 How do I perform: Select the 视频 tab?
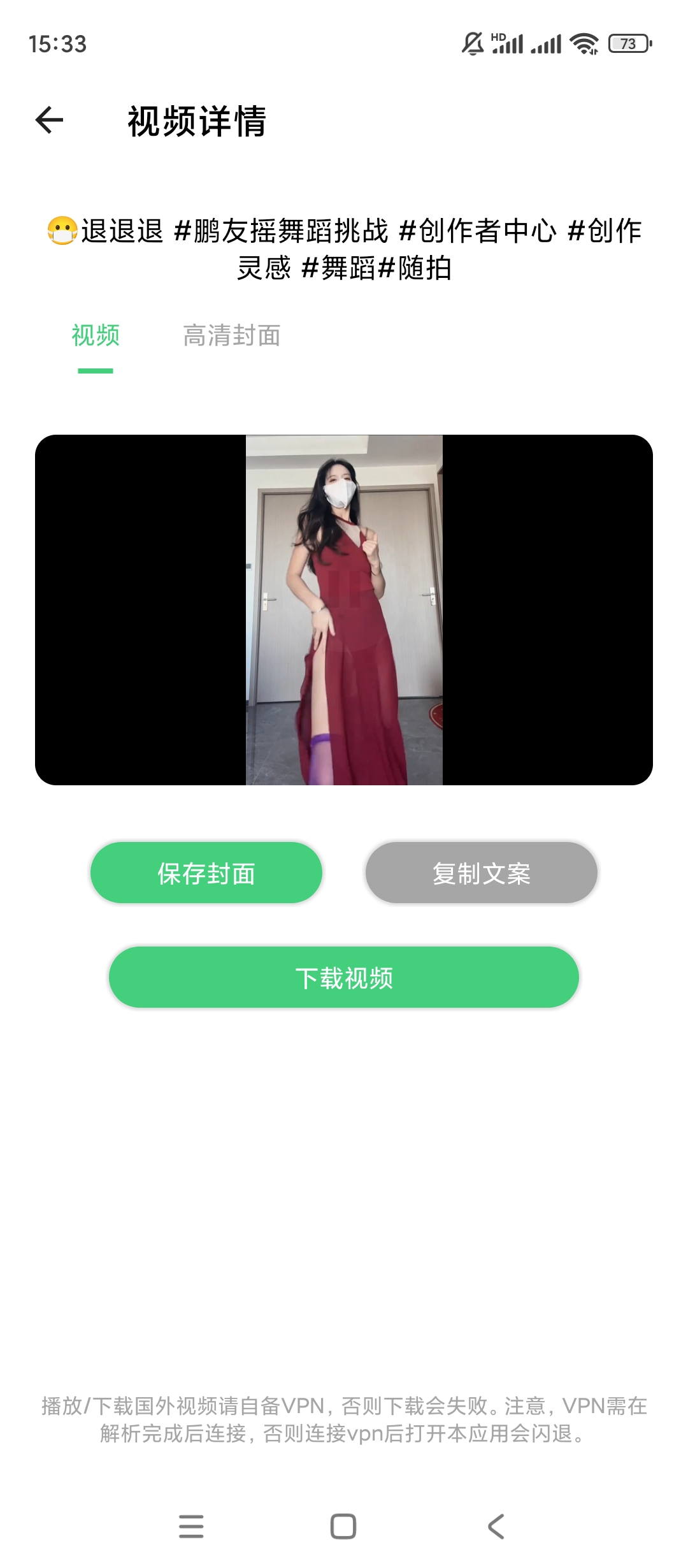(96, 336)
